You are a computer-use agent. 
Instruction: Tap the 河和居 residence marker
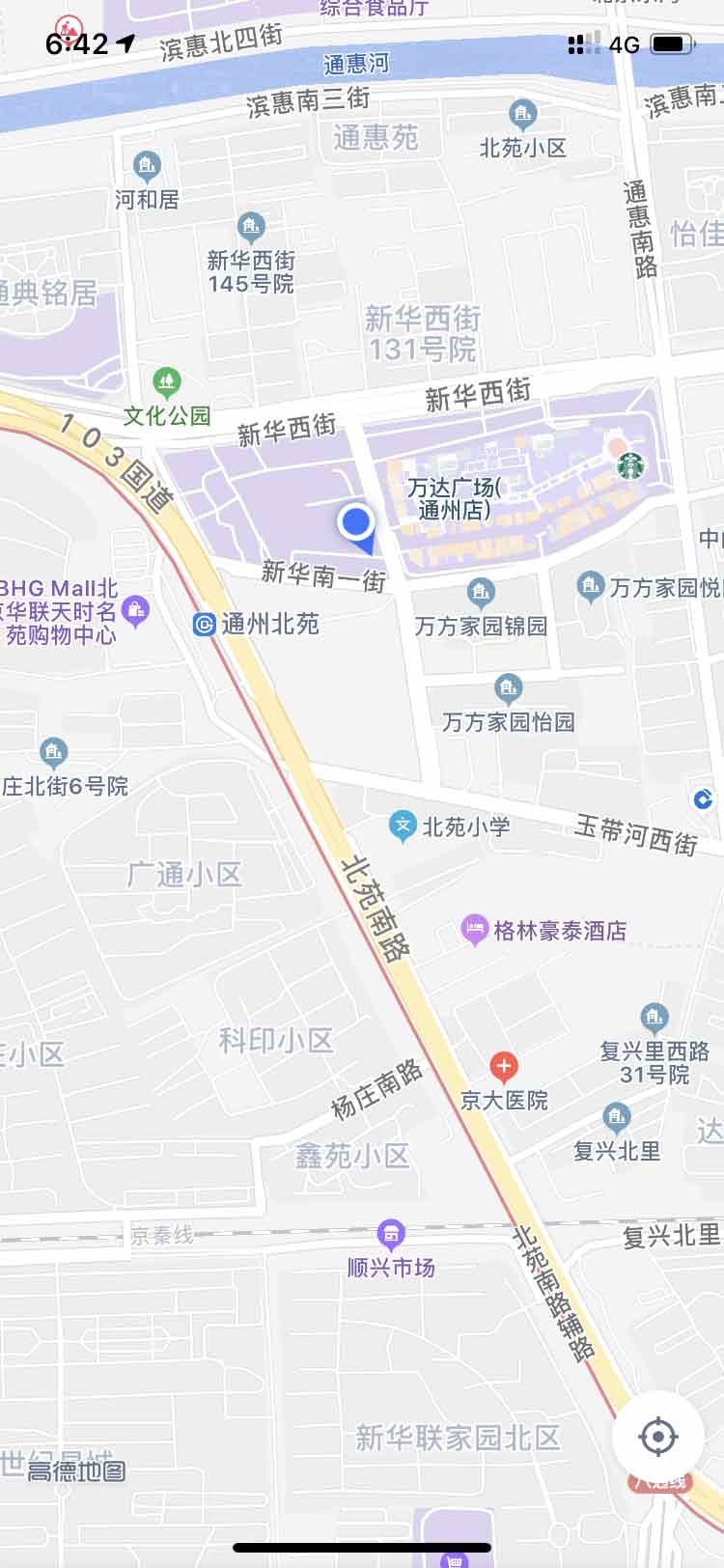pos(147,166)
